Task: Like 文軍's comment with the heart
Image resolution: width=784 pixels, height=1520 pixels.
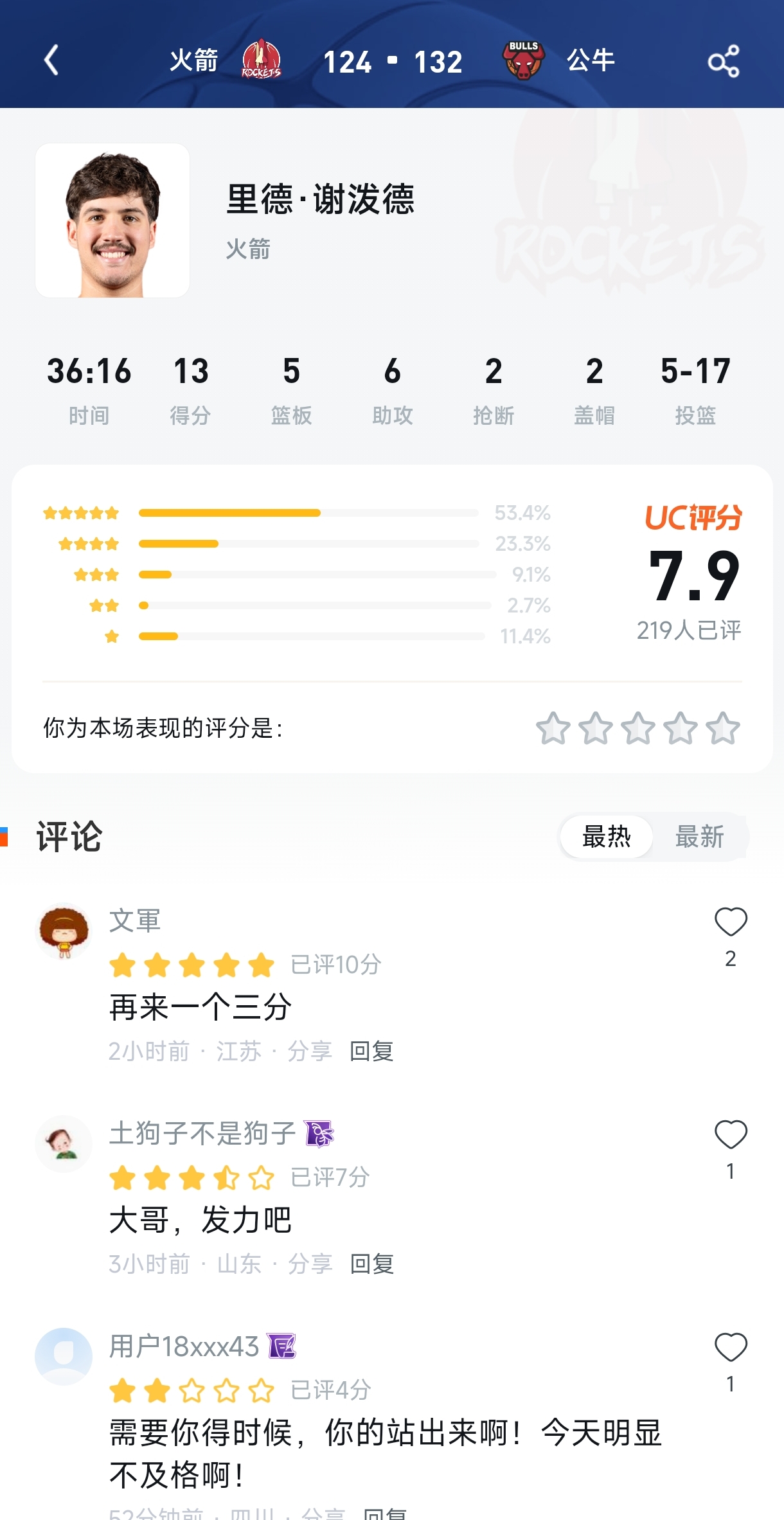Action: [729, 922]
